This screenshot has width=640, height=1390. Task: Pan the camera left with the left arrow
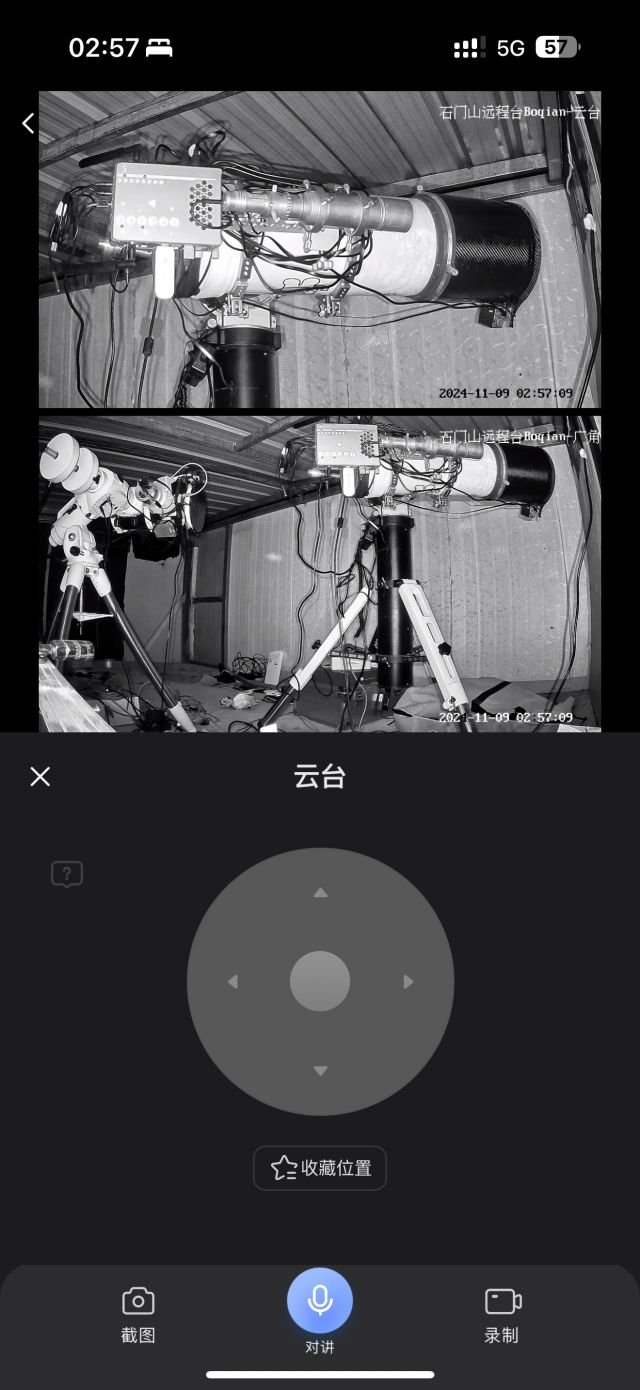click(233, 982)
